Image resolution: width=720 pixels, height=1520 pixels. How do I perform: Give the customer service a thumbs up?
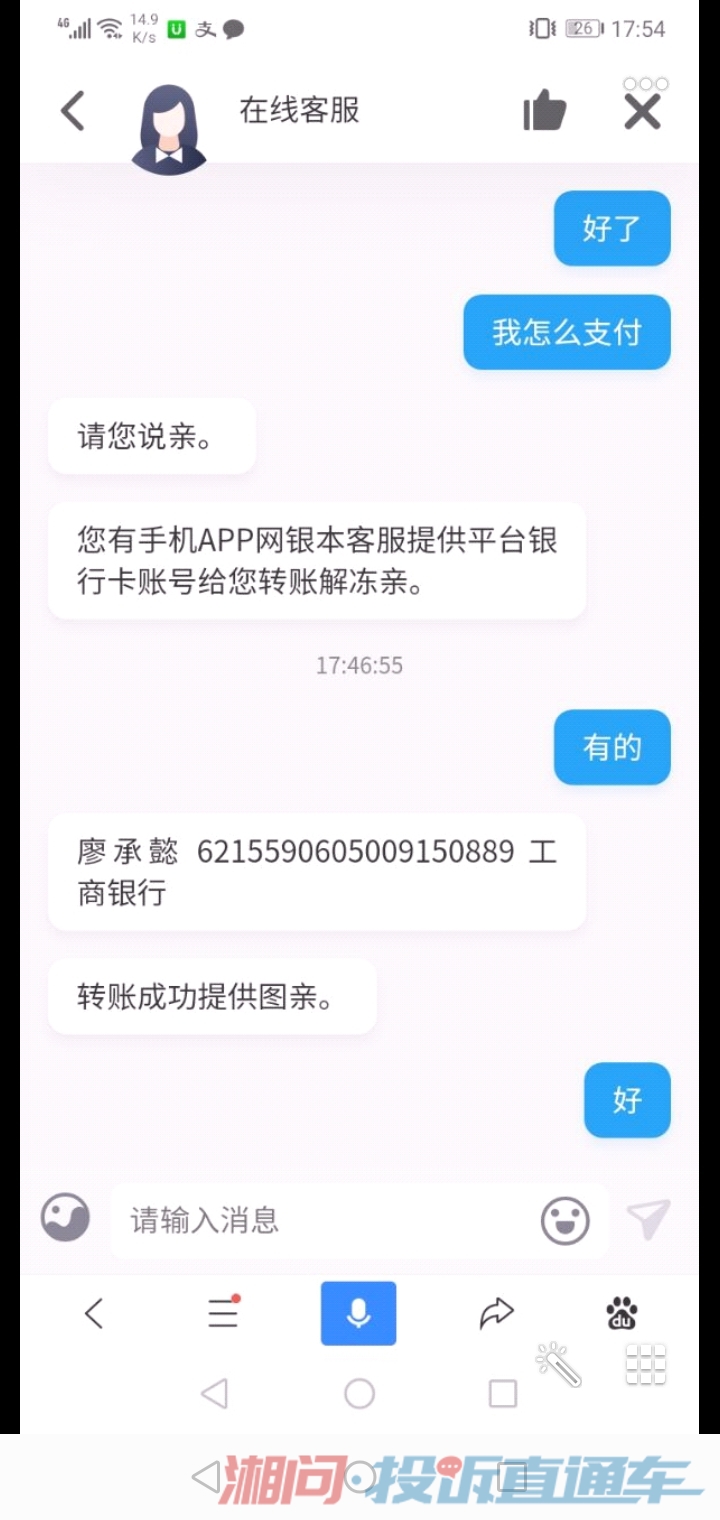click(544, 111)
